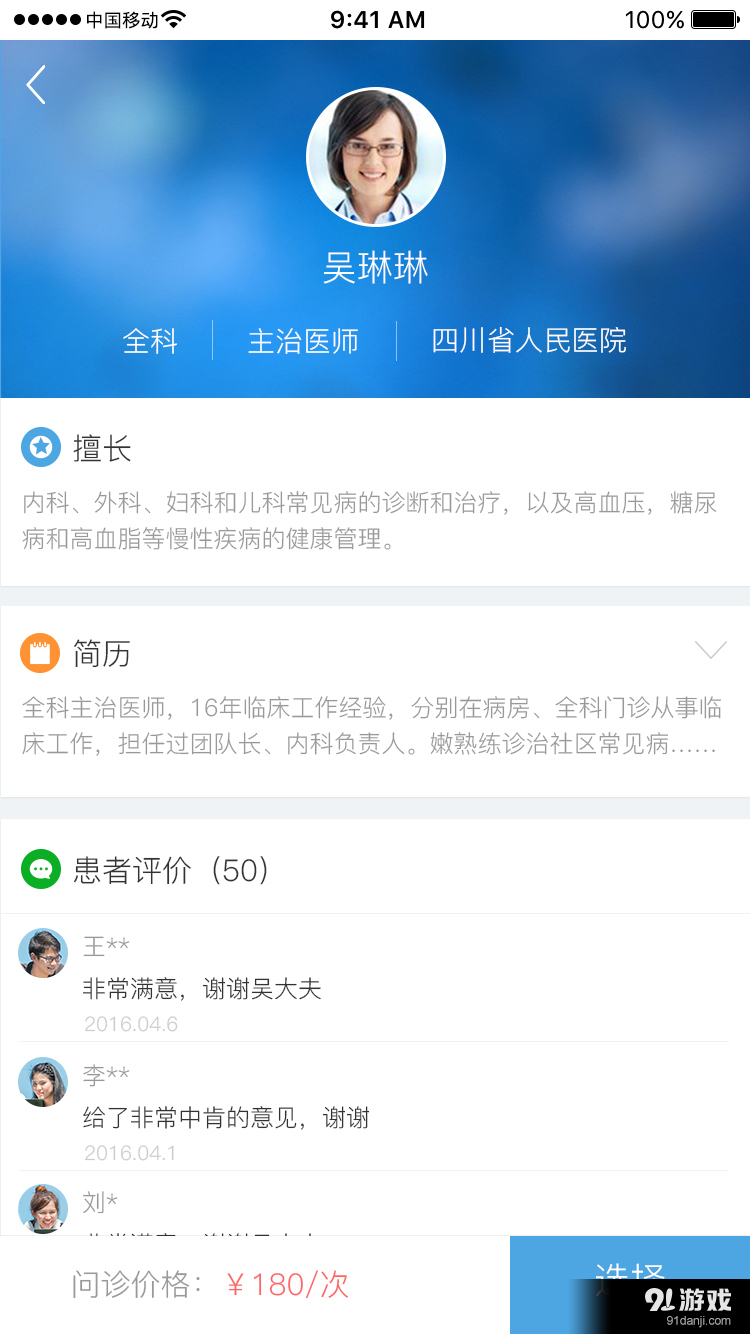Tap the back arrow at top left
The image size is (750, 1334).
36,86
